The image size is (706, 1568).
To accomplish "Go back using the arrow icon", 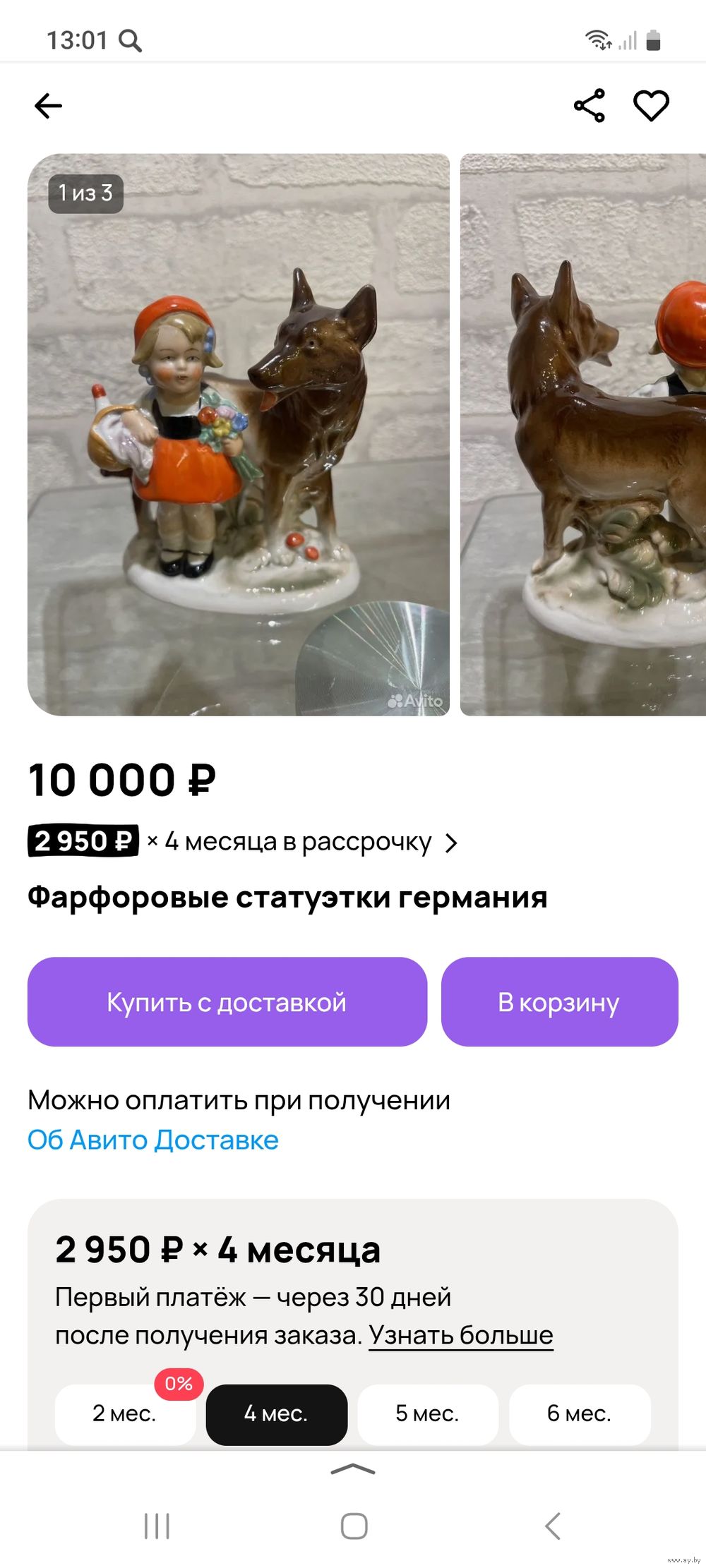I will [x=48, y=106].
